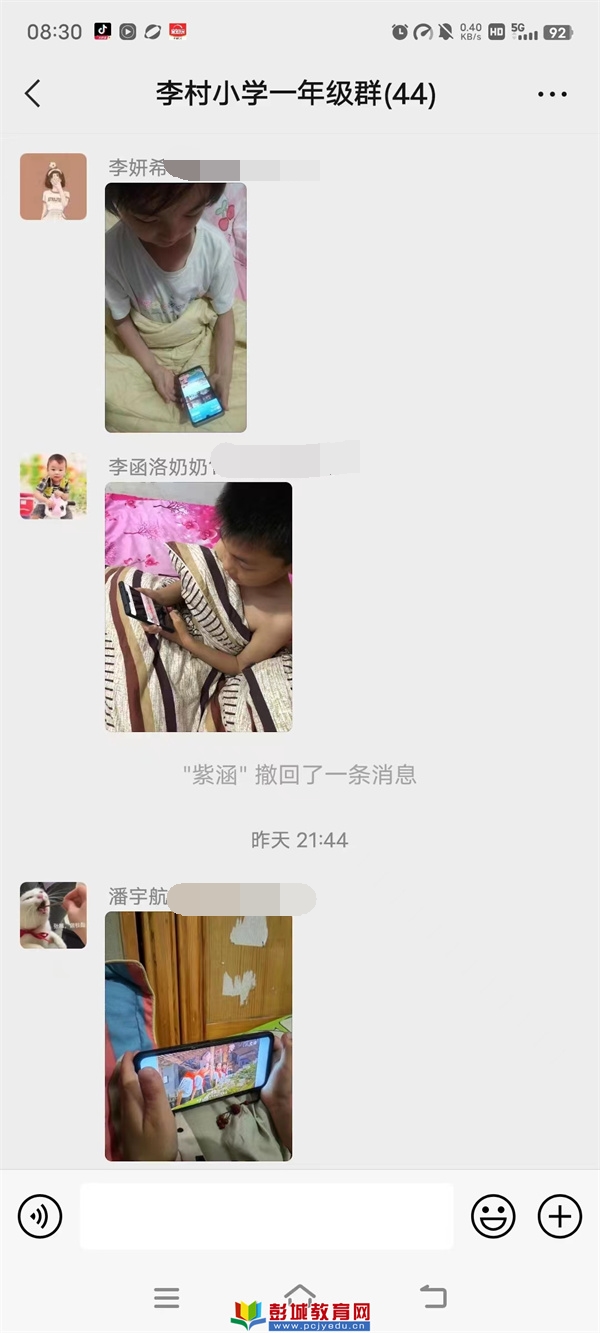Open 李函洛奶奶's profile avatar
The height and width of the screenshot is (1333, 600).
[53, 486]
